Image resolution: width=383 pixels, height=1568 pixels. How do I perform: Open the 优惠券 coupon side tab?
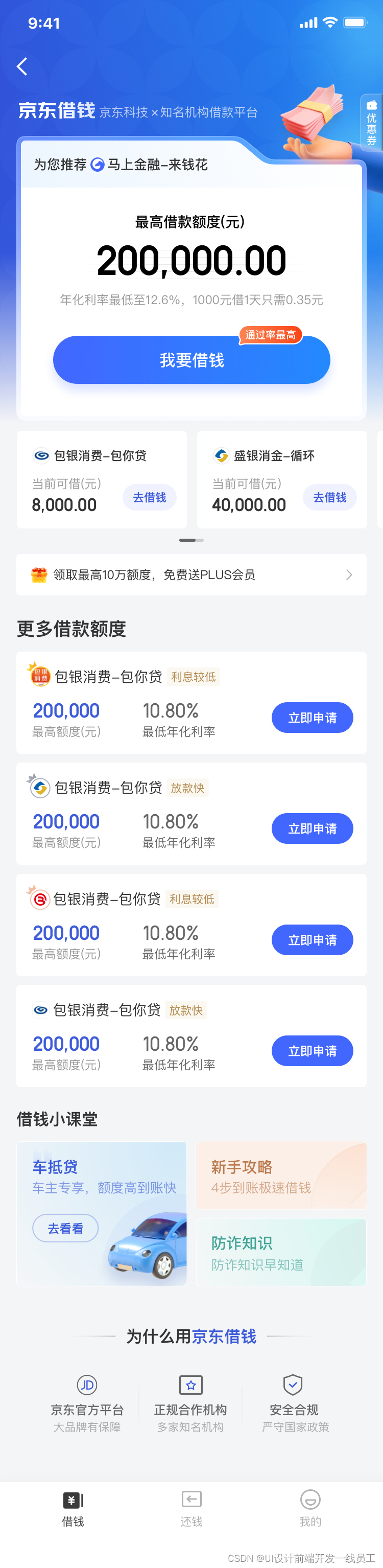(372, 122)
